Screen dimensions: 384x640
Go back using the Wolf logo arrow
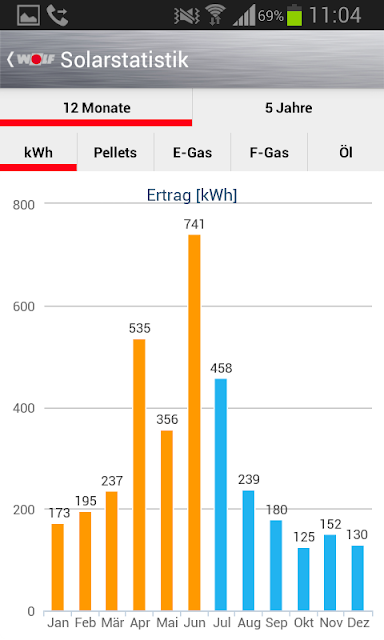click(30, 60)
